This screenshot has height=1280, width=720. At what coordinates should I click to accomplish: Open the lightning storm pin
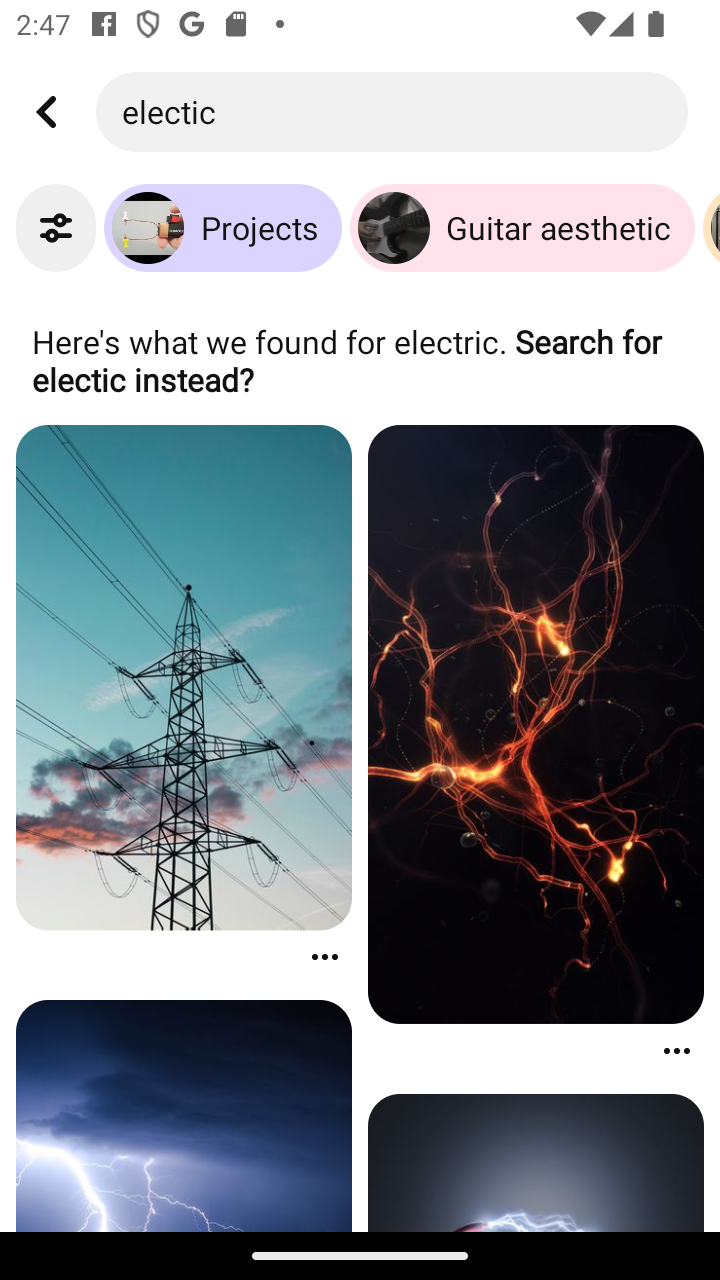184,1116
